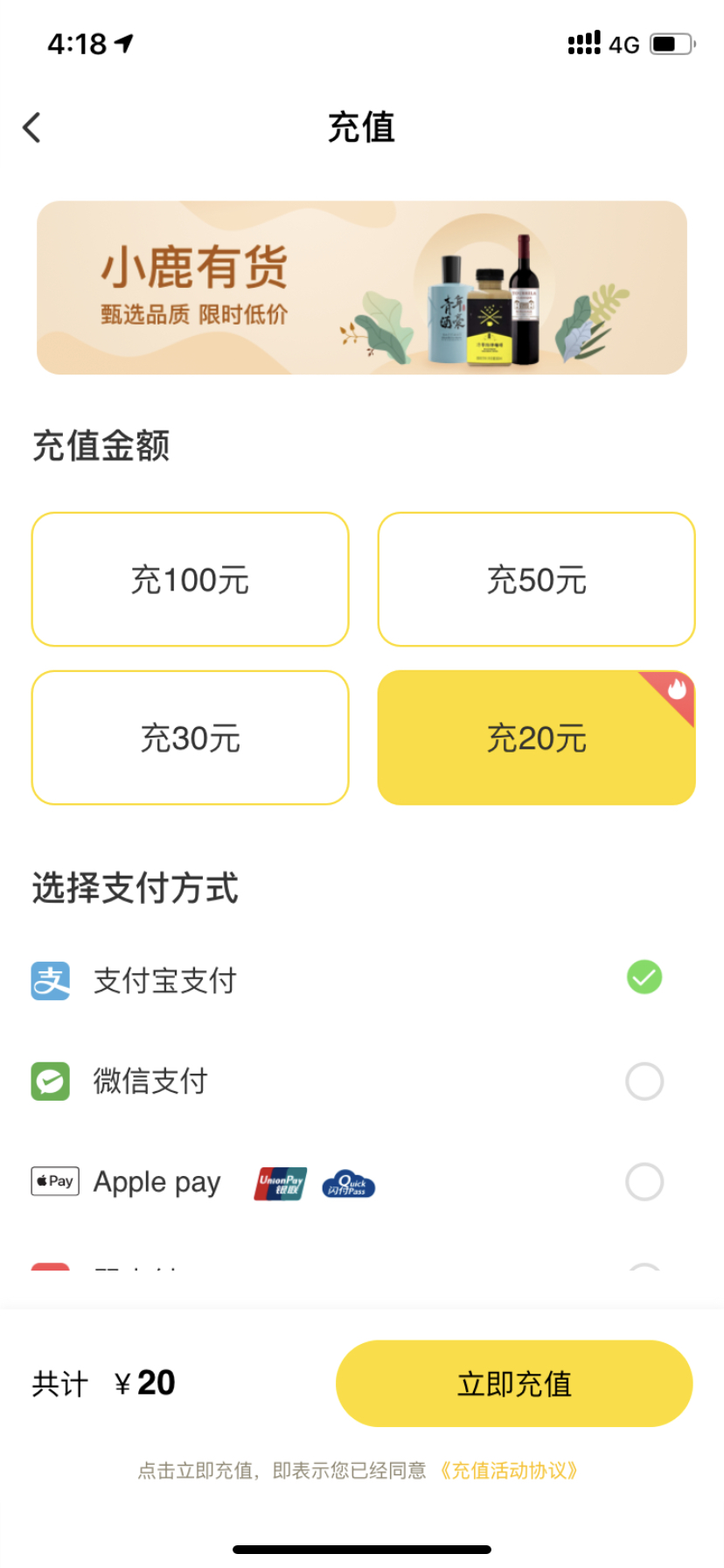The height and width of the screenshot is (1568, 724).
Task: Select the 充20元 recharge amount
Action: point(536,738)
